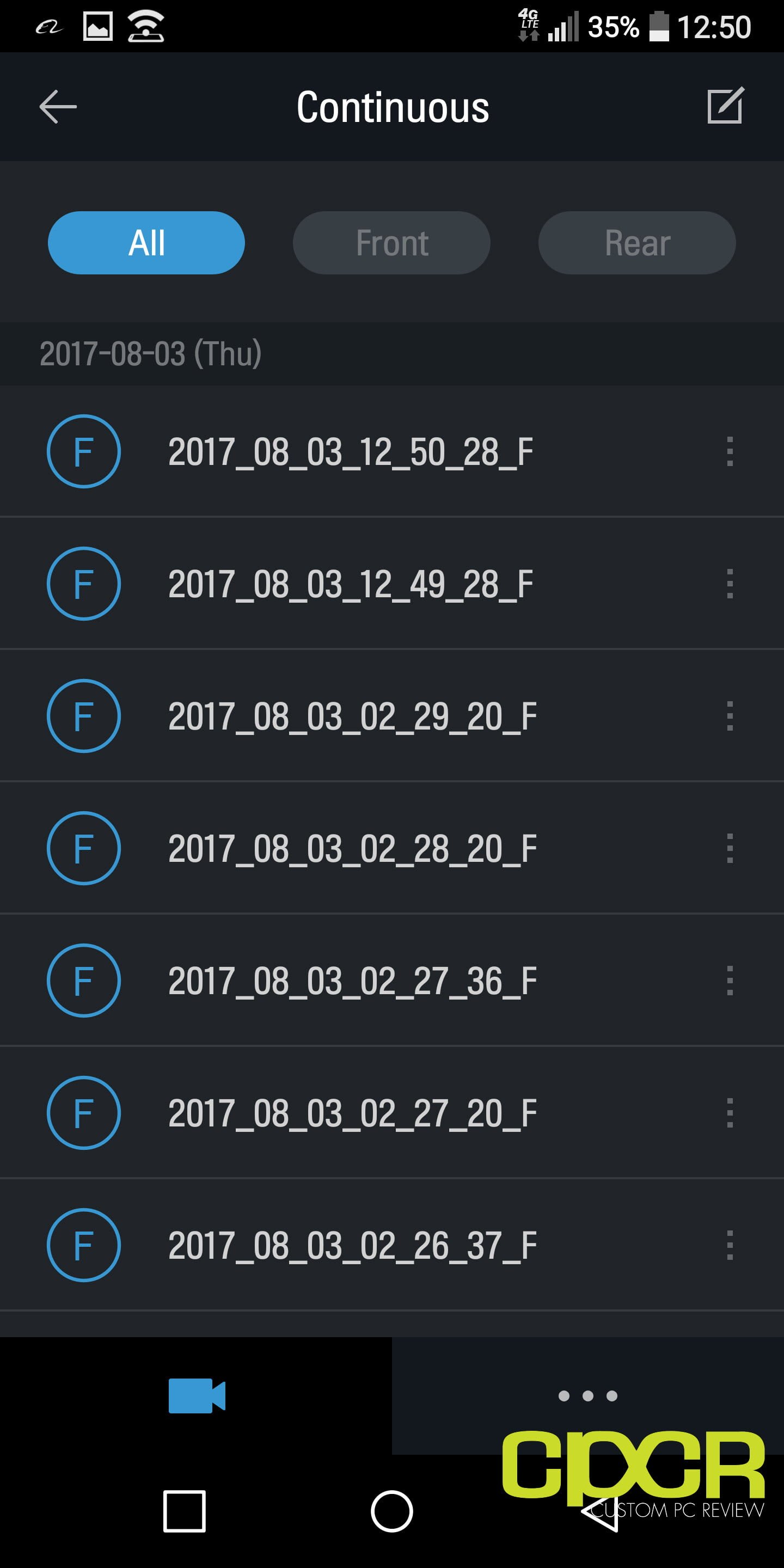The image size is (784, 1568).
Task: Open recording 2017_08_03_02_29_20_F
Action: point(392,716)
